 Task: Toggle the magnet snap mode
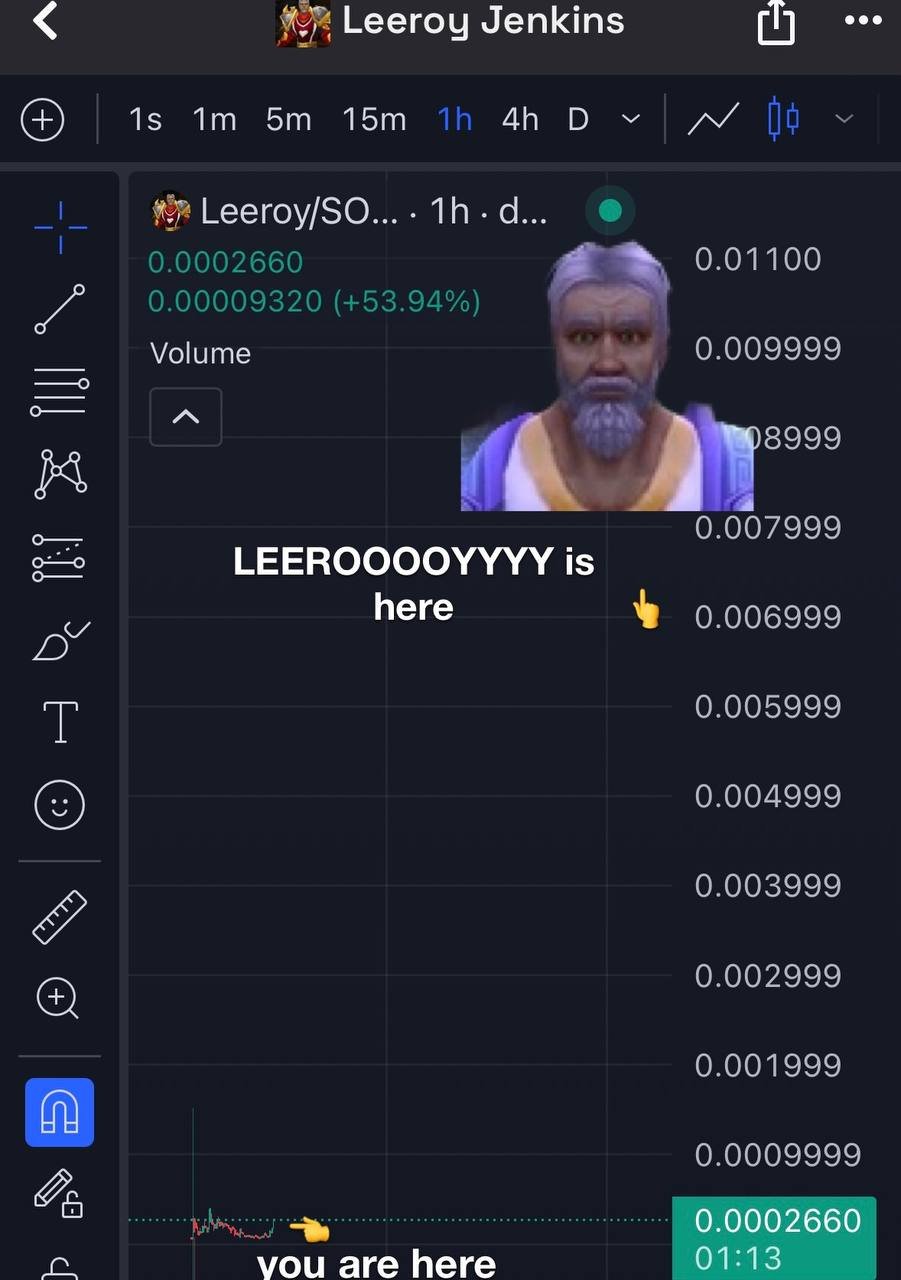(60, 1111)
